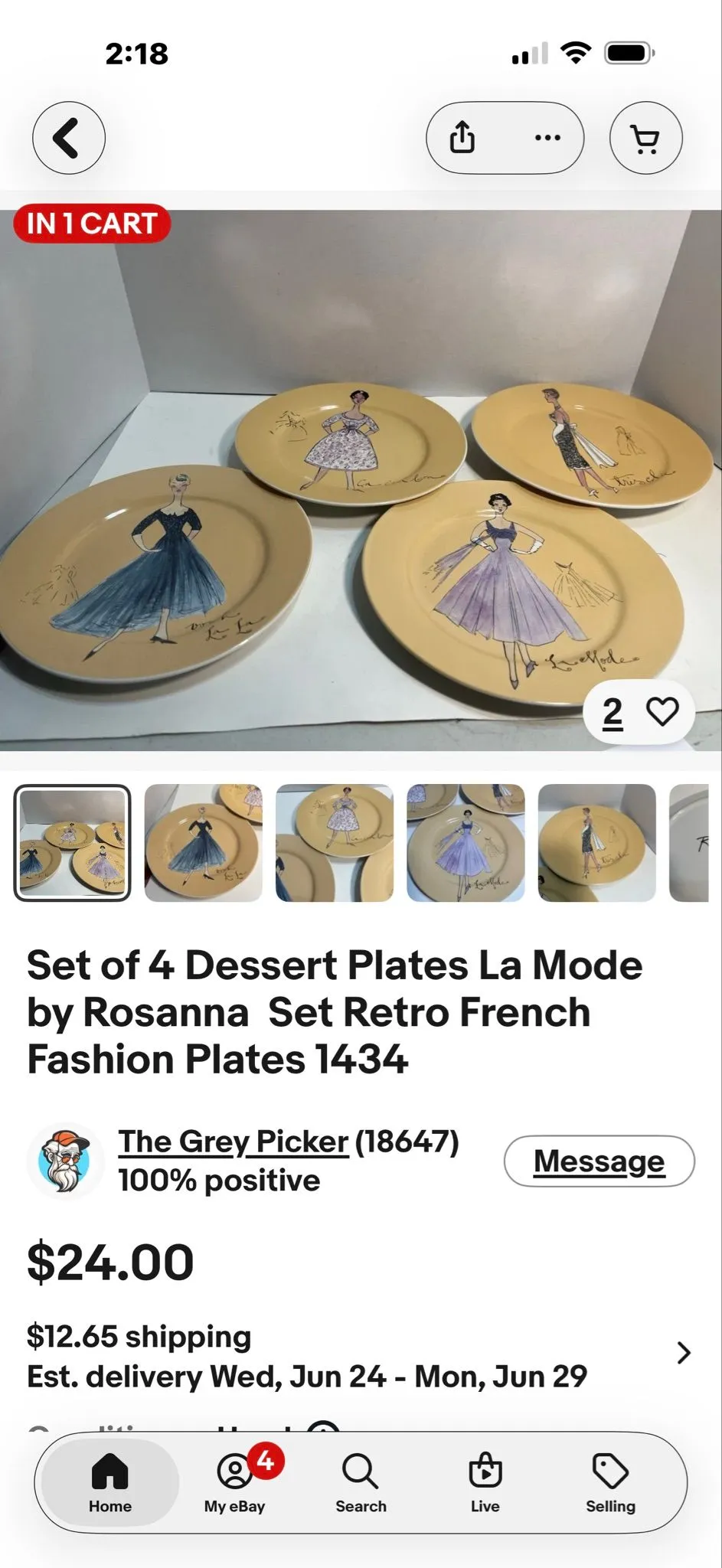The height and width of the screenshot is (1568, 722).
Task: Open the Live tab
Action: [485, 1482]
